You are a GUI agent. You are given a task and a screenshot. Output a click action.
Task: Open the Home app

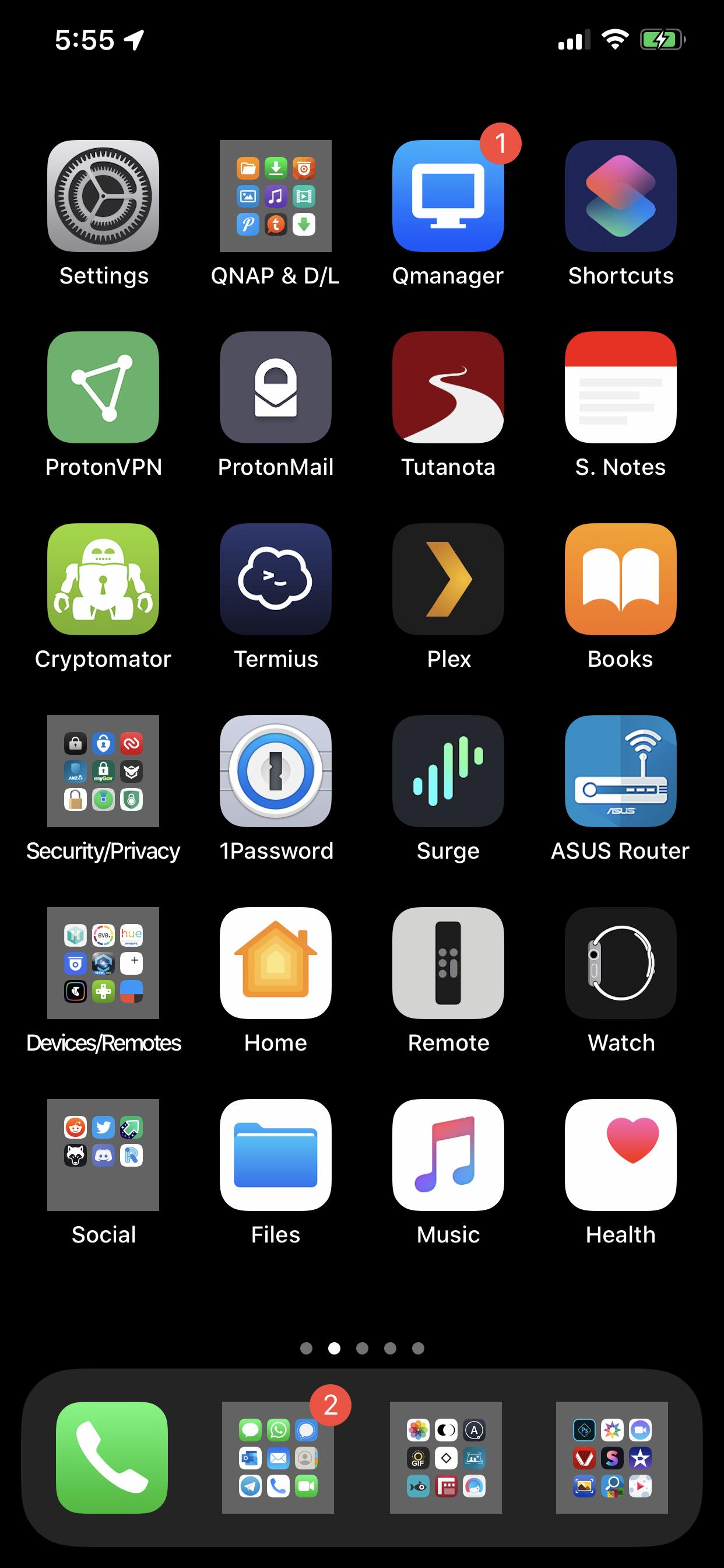[x=276, y=963]
